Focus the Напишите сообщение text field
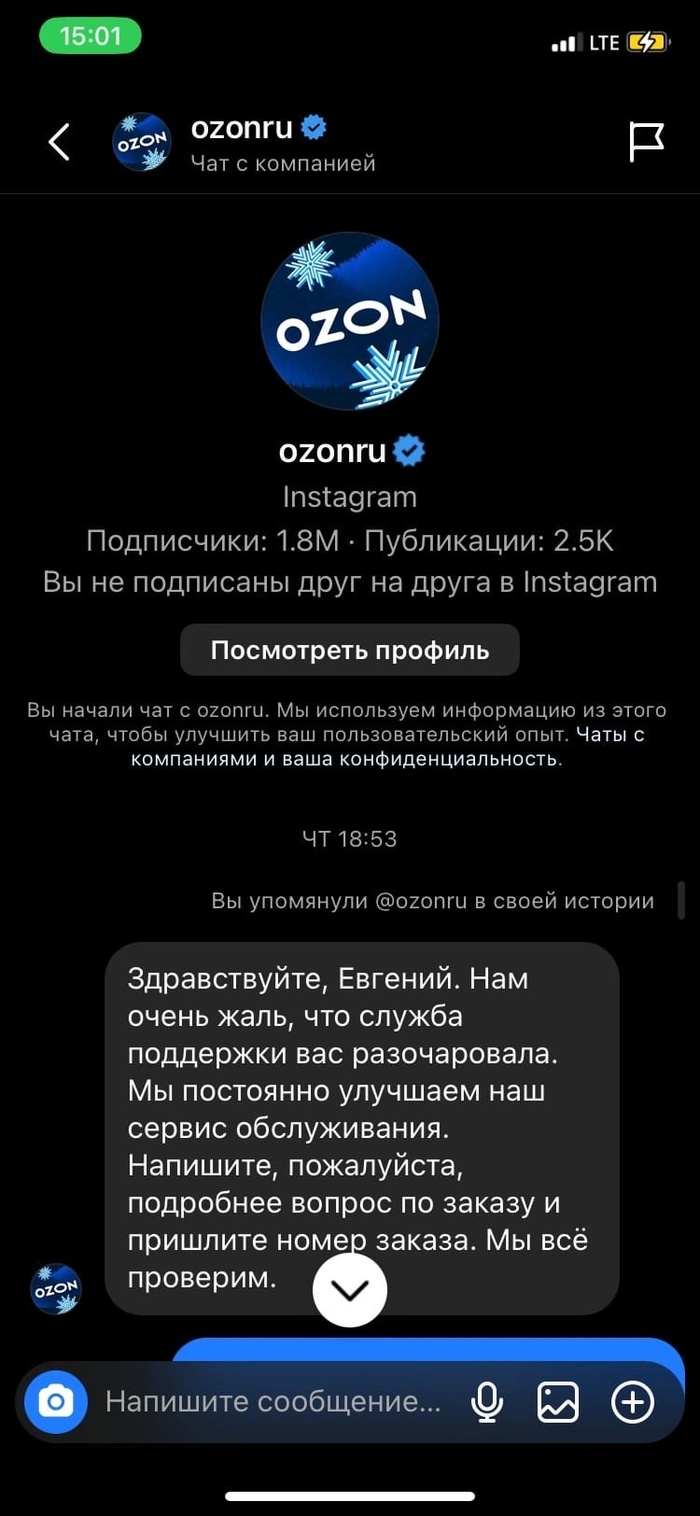Screen dimensions: 700x1516 point(273,1402)
